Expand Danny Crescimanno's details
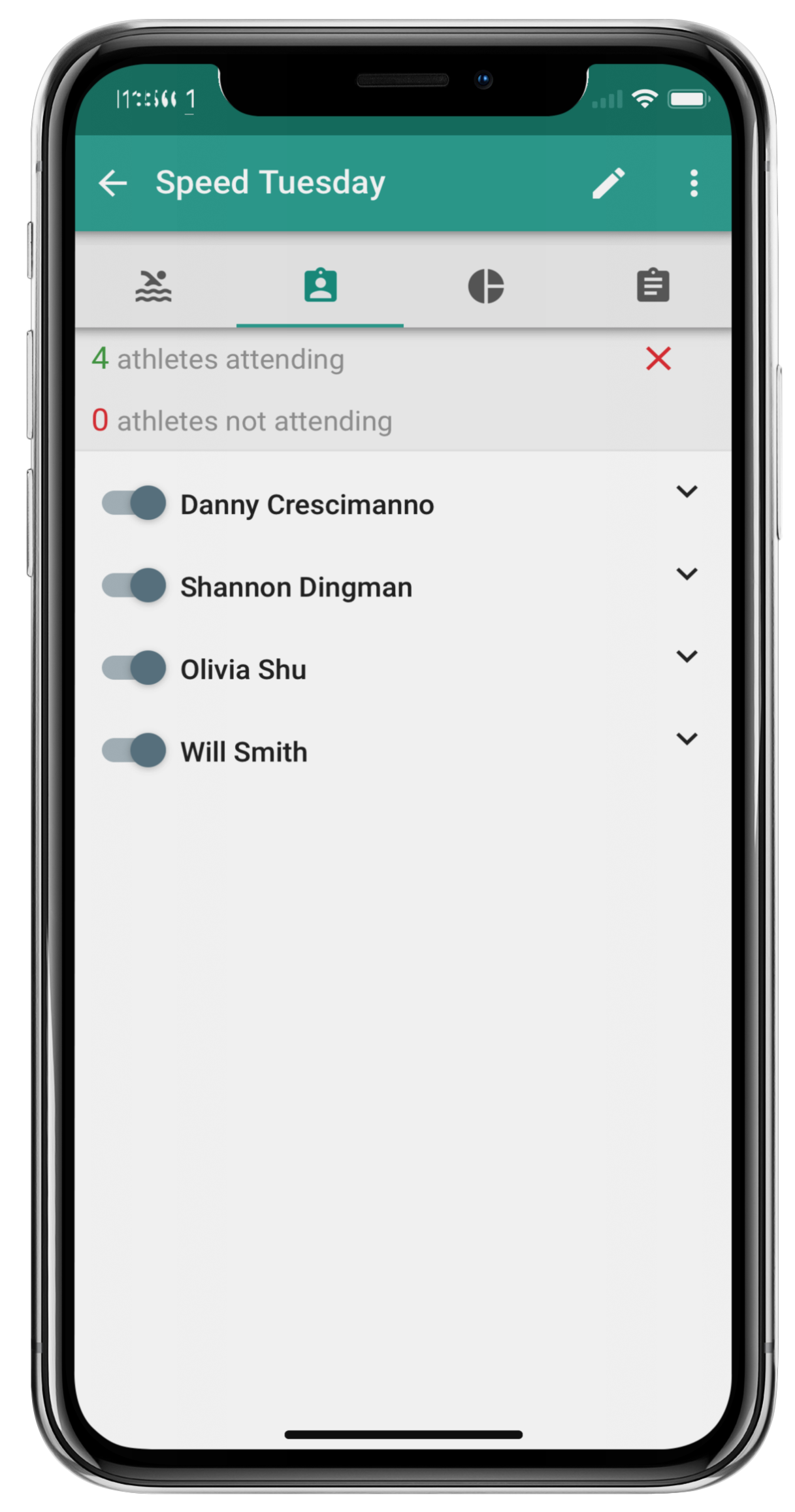 [x=687, y=491]
